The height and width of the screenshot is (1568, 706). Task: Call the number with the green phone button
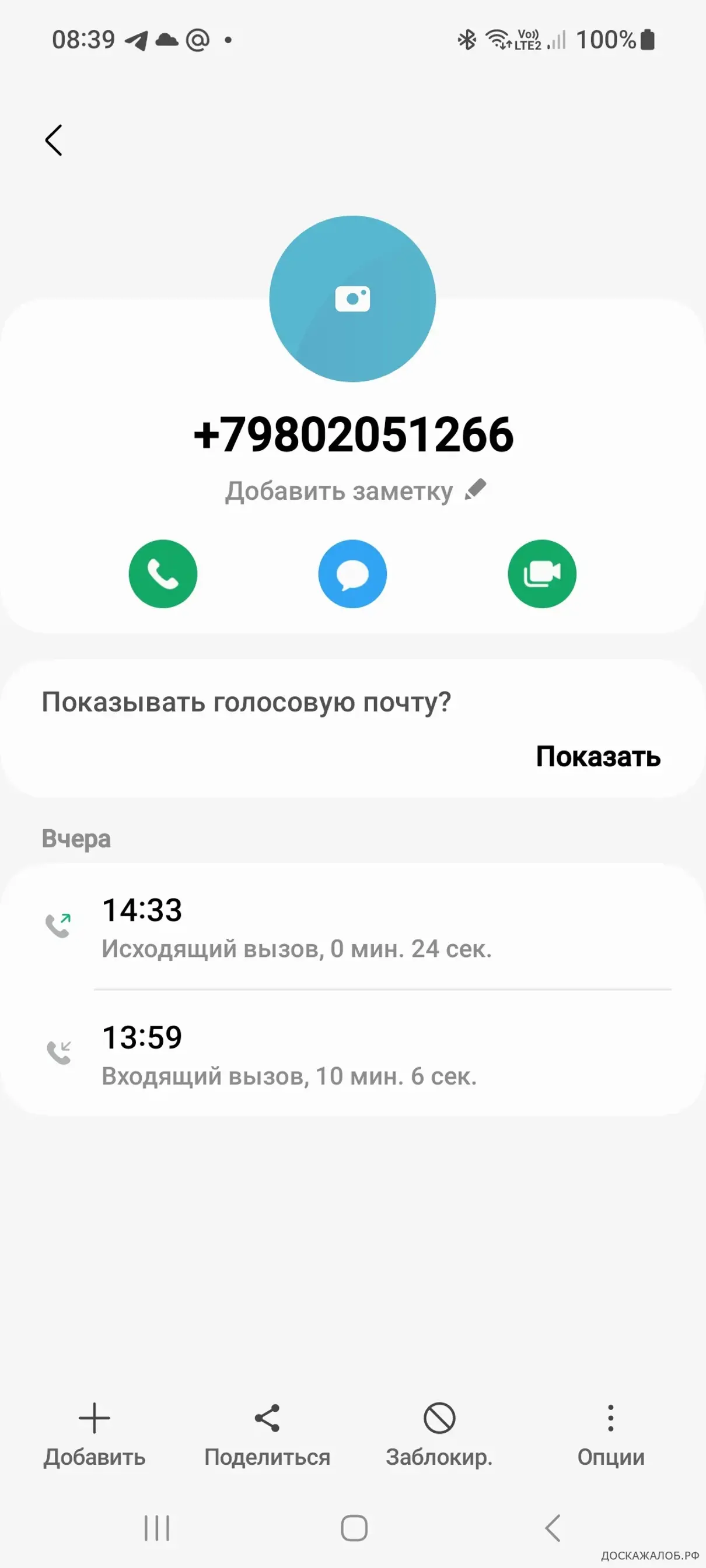[x=163, y=573]
